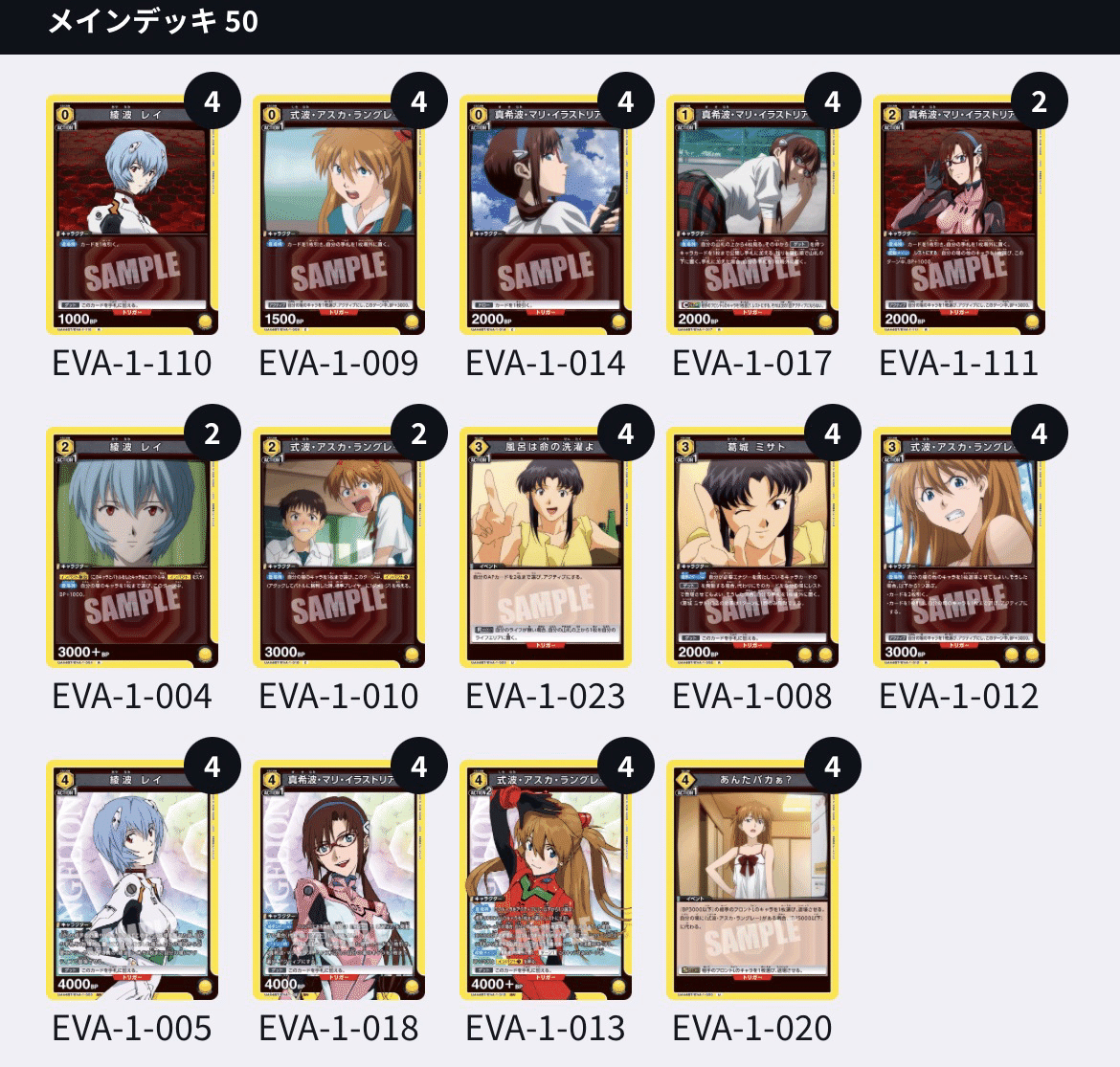Open the EVA-1-008 Misato card
The image size is (1120, 1067).
click(x=752, y=547)
